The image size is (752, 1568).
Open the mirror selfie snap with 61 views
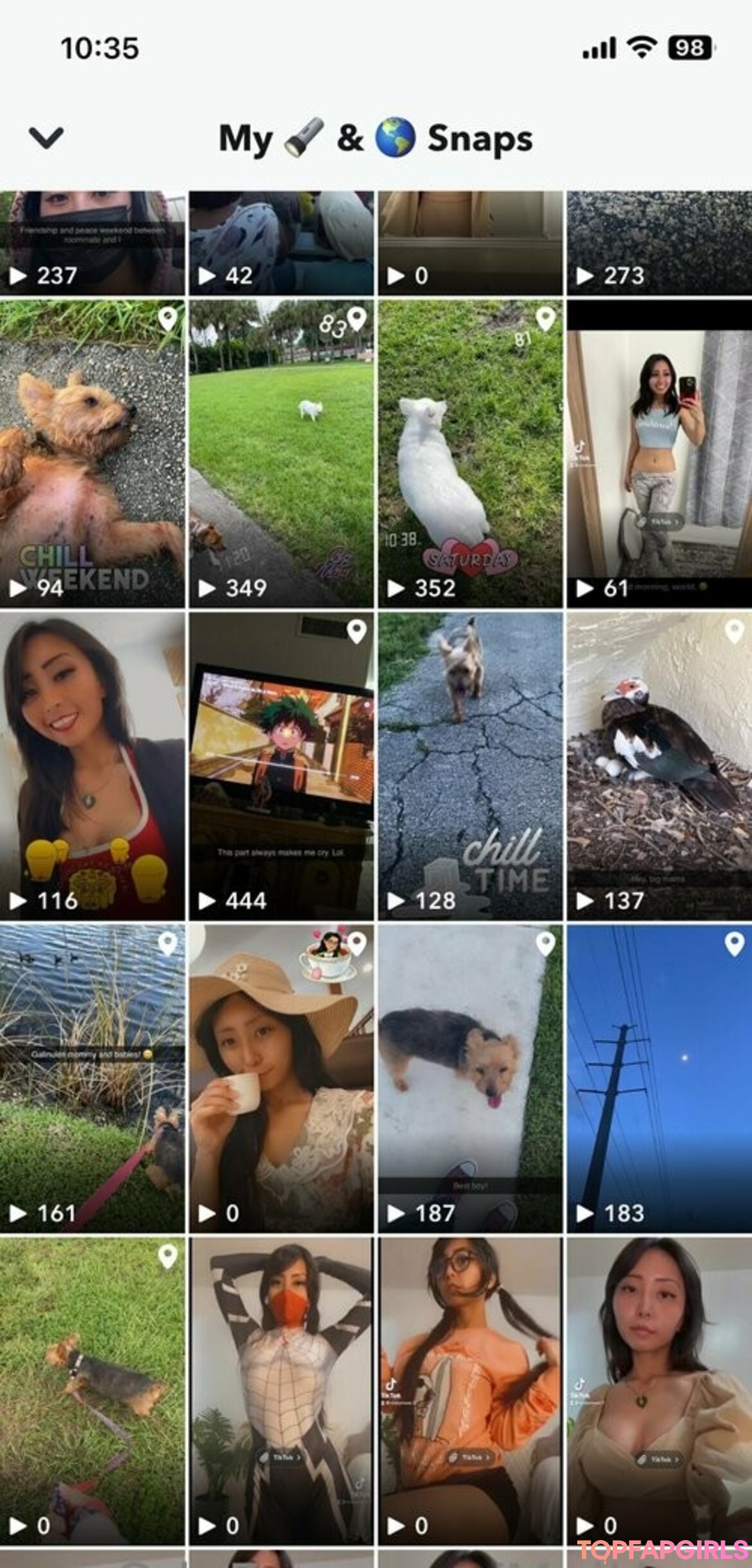point(659,453)
